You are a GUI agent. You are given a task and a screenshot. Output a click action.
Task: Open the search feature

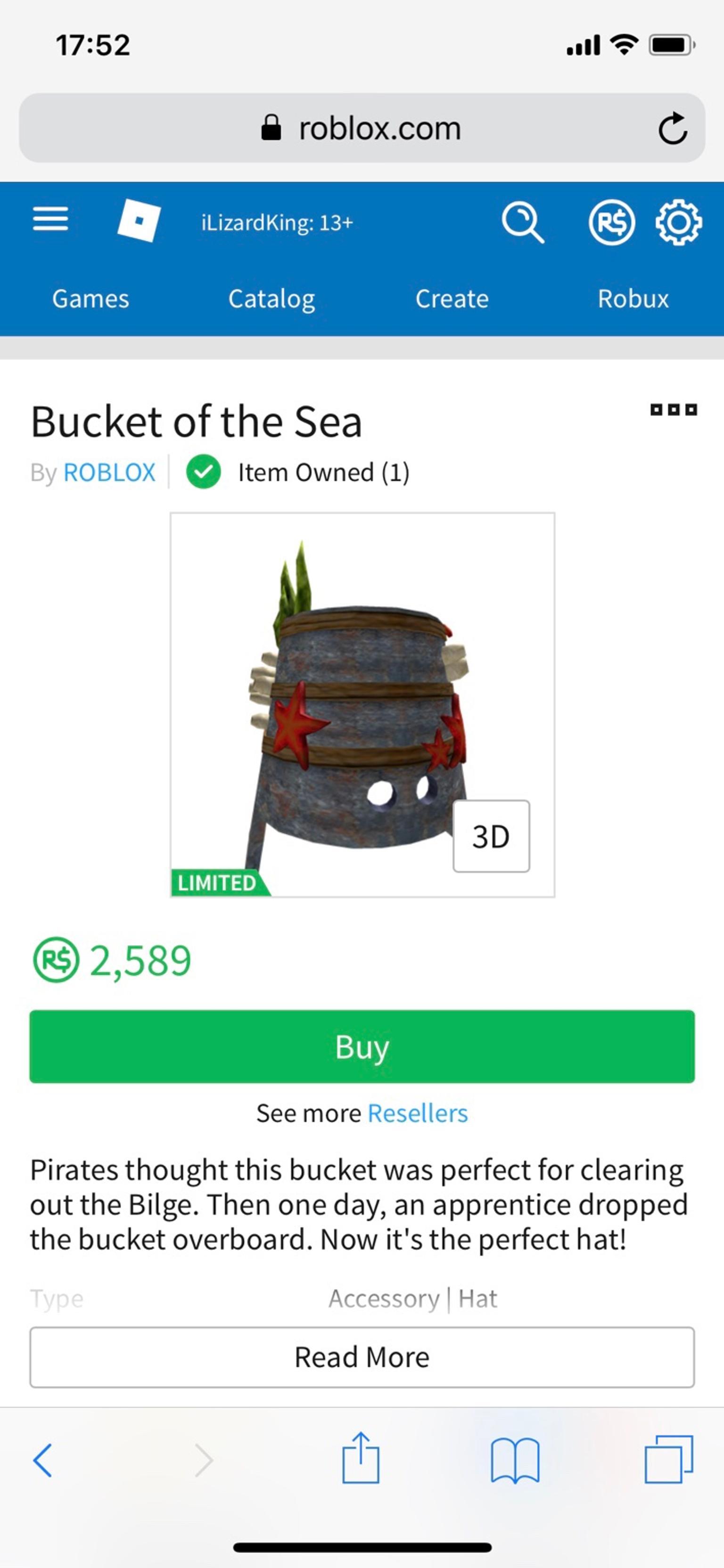coord(524,223)
